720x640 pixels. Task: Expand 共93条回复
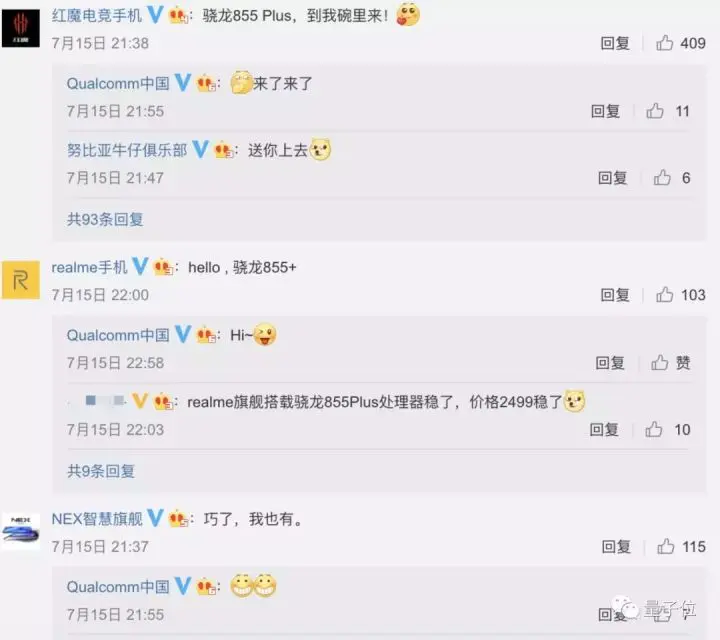pyautogui.click(x=105, y=218)
